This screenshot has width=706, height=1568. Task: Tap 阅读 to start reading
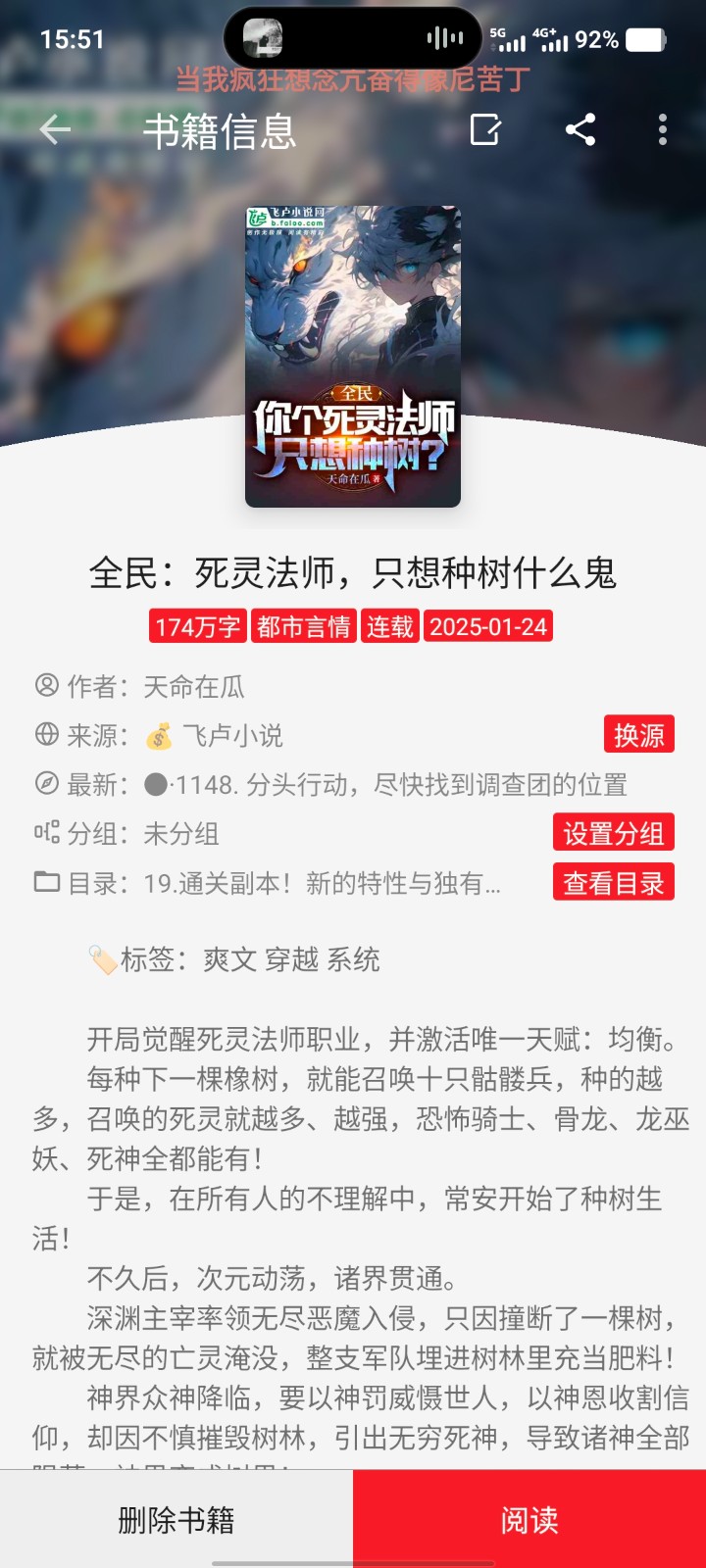pos(529,1519)
